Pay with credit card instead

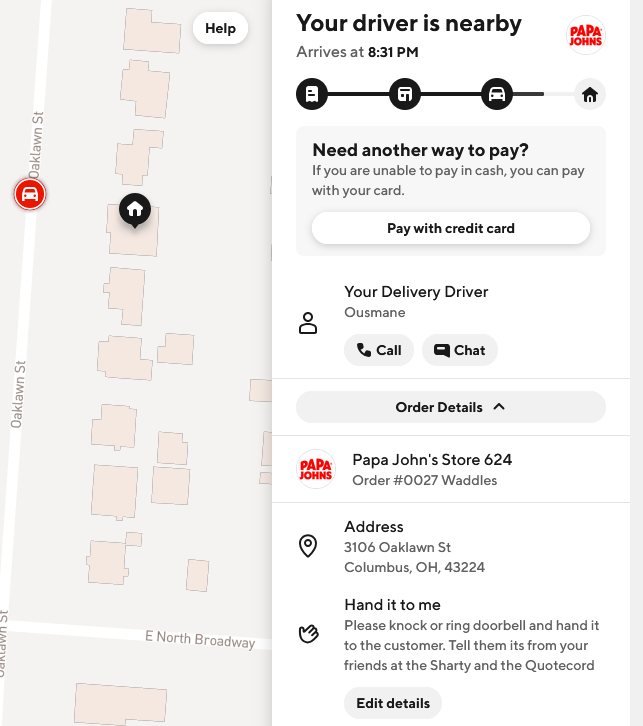point(450,228)
